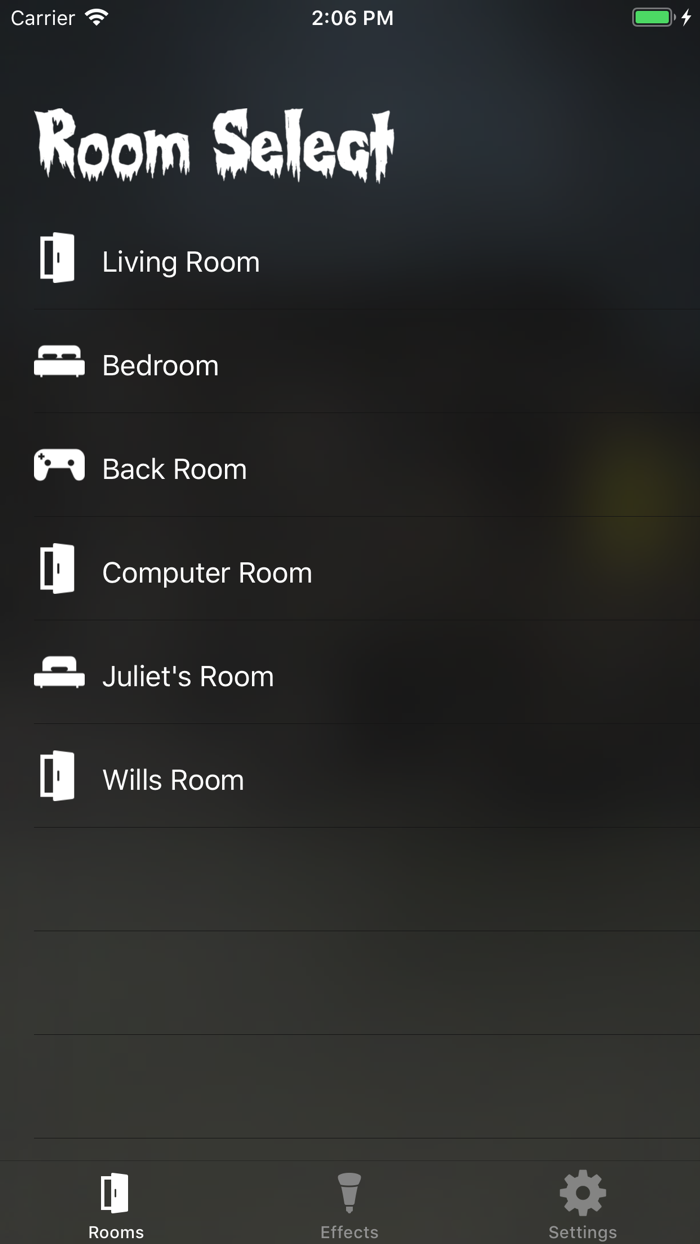The image size is (700, 1244).
Task: Select the Bedroom room
Action: (350, 362)
